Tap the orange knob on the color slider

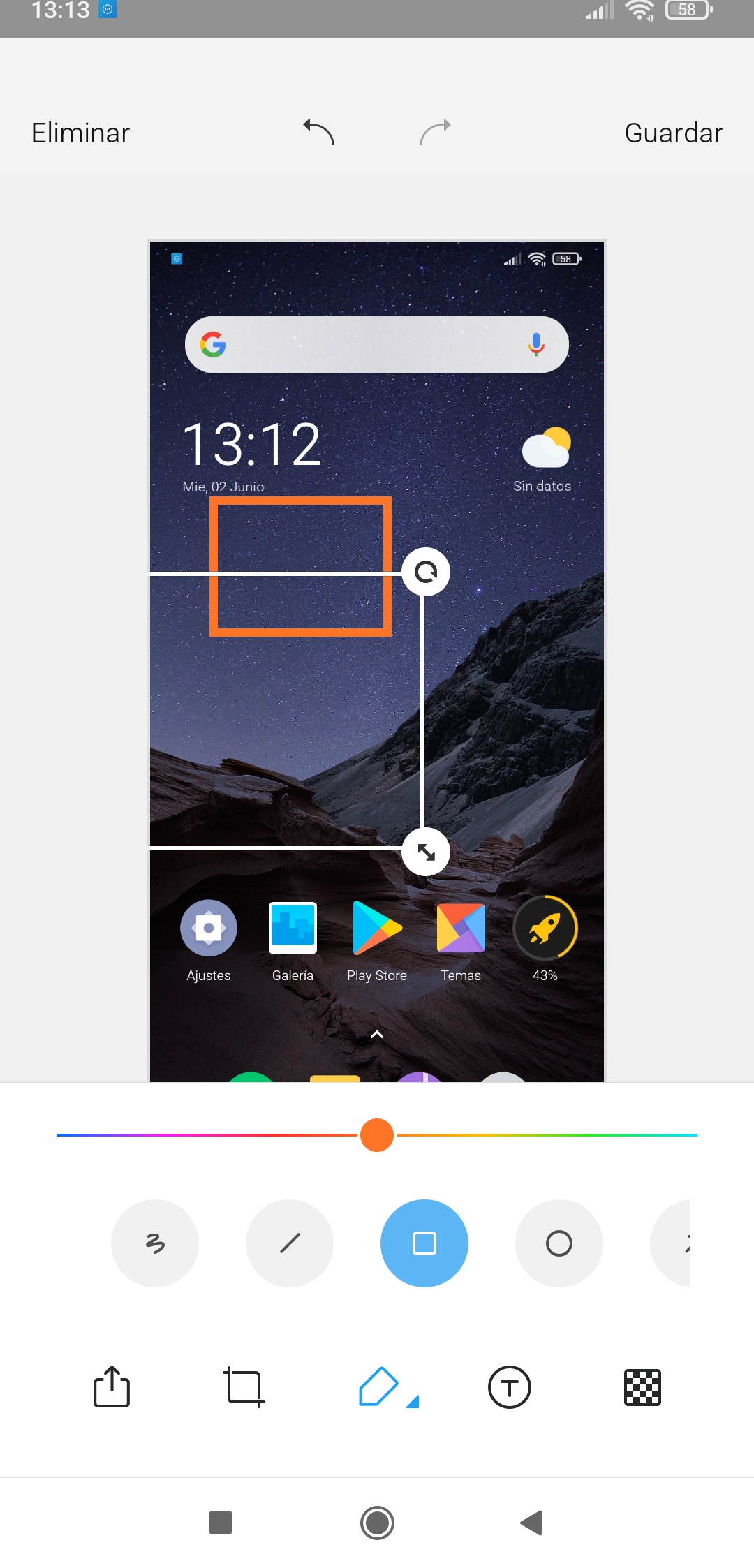[x=377, y=1134]
